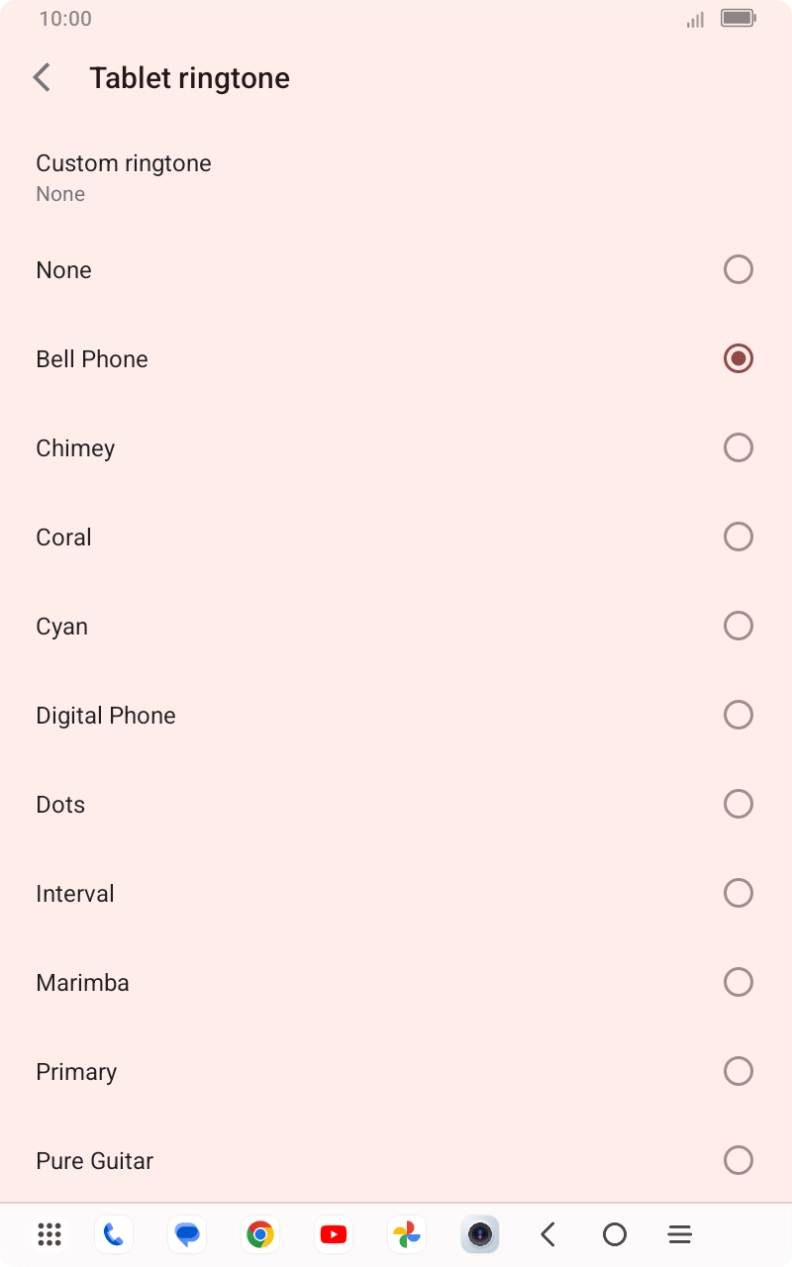Open the app drawer grid
Image resolution: width=792 pixels, height=1267 pixels.
click(x=48, y=1234)
